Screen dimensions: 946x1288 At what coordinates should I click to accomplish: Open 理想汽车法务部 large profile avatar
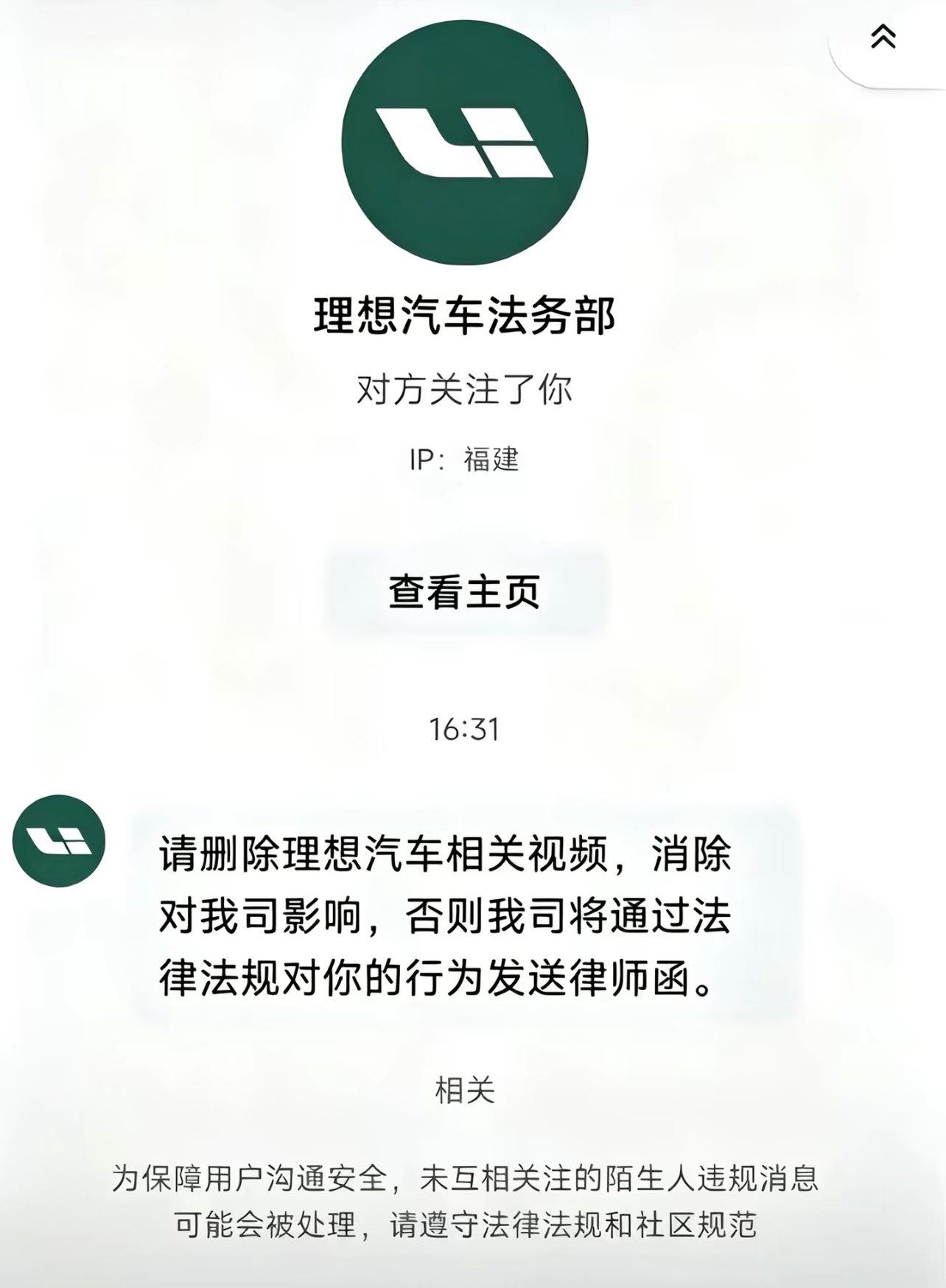(464, 142)
